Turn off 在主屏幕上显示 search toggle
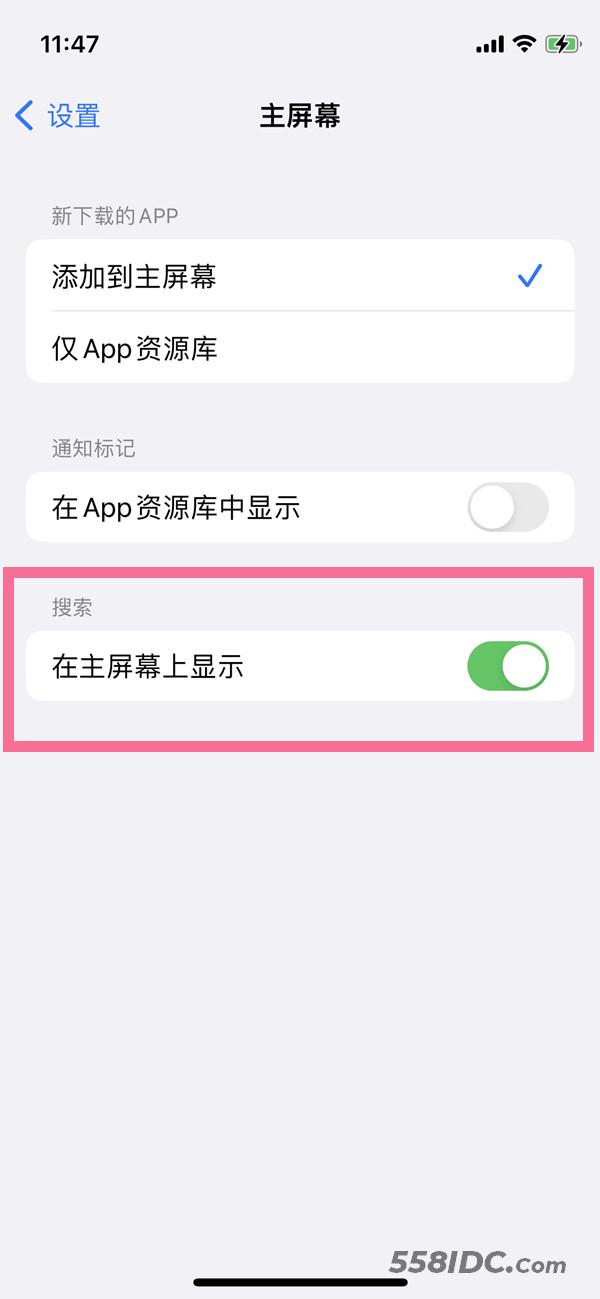 pyautogui.click(x=508, y=666)
